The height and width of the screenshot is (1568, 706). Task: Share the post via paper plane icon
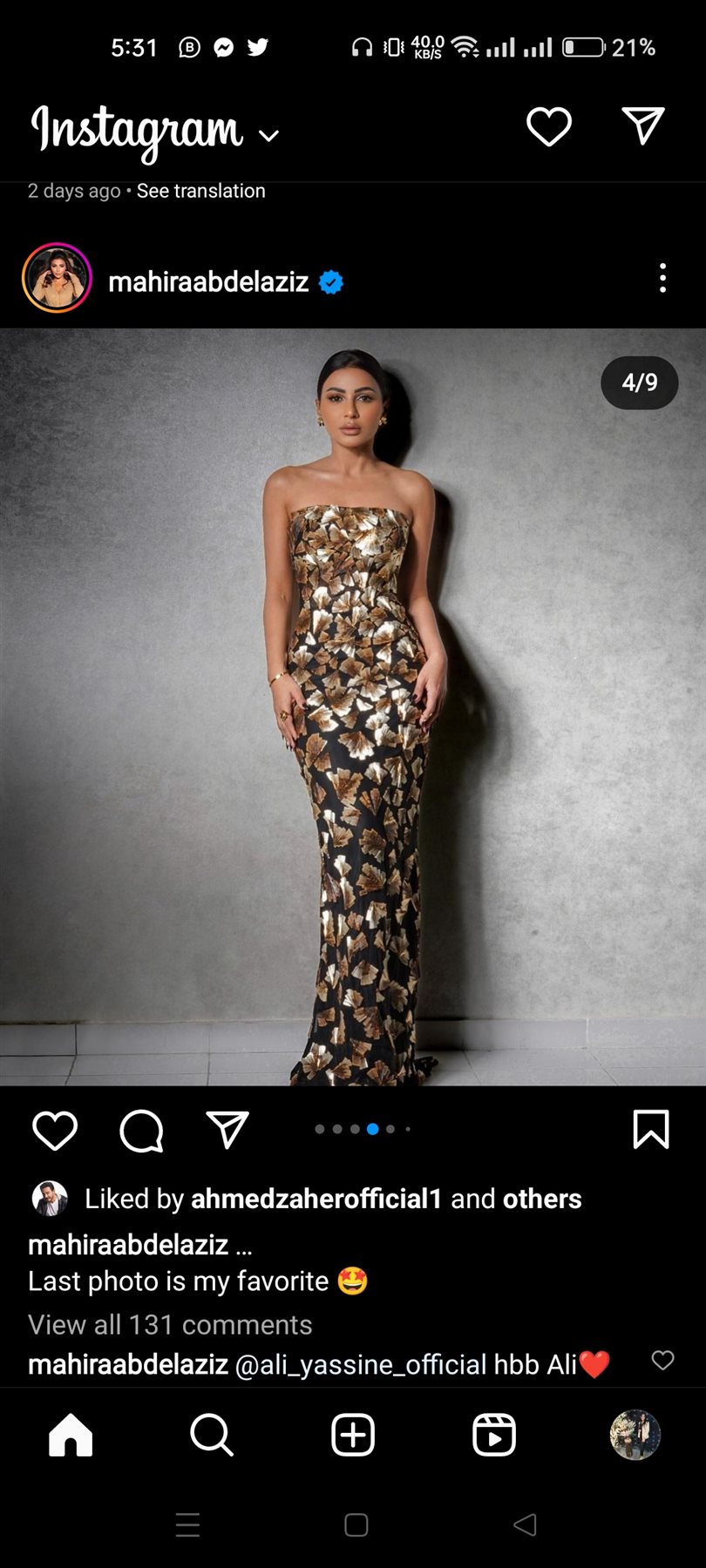227,1130
